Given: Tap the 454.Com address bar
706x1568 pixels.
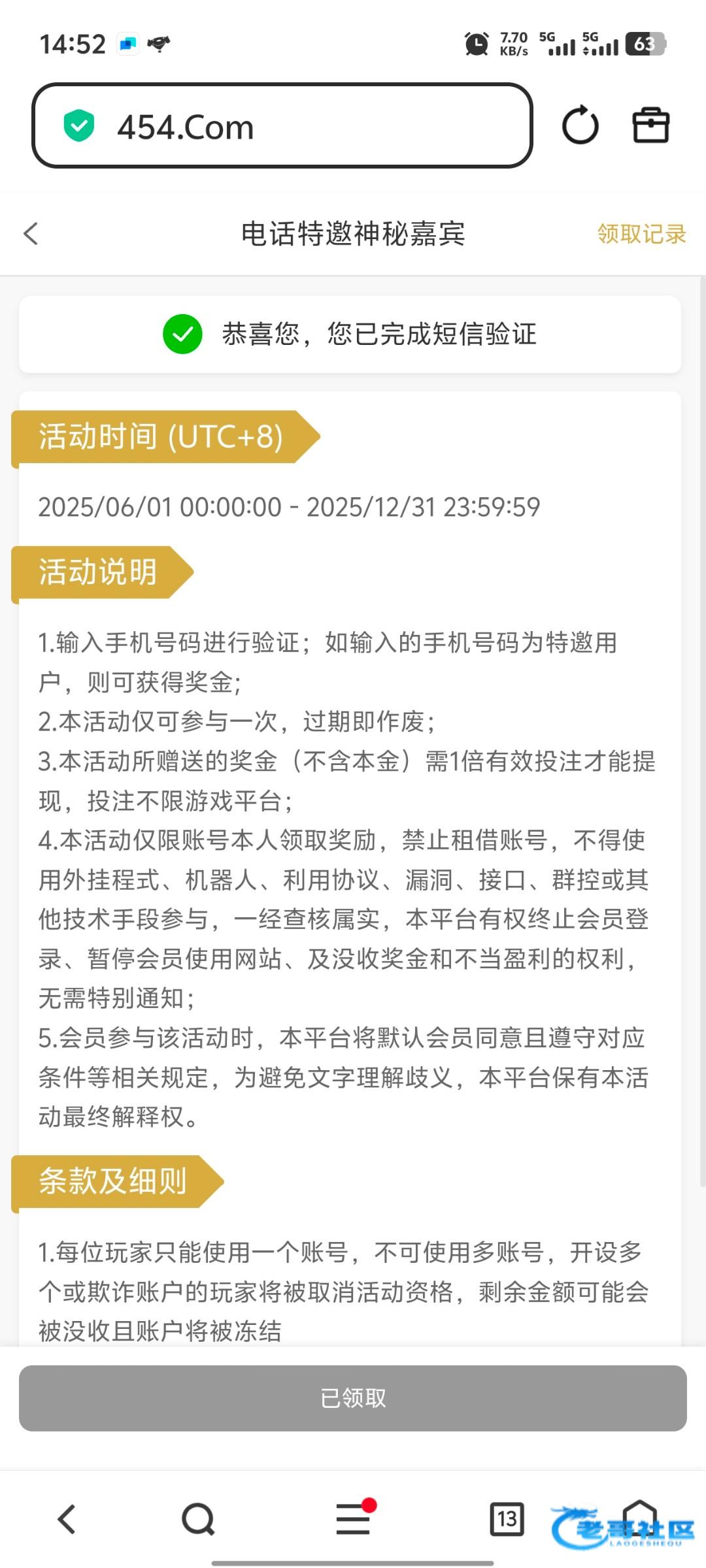Looking at the screenshot, I should (281, 126).
